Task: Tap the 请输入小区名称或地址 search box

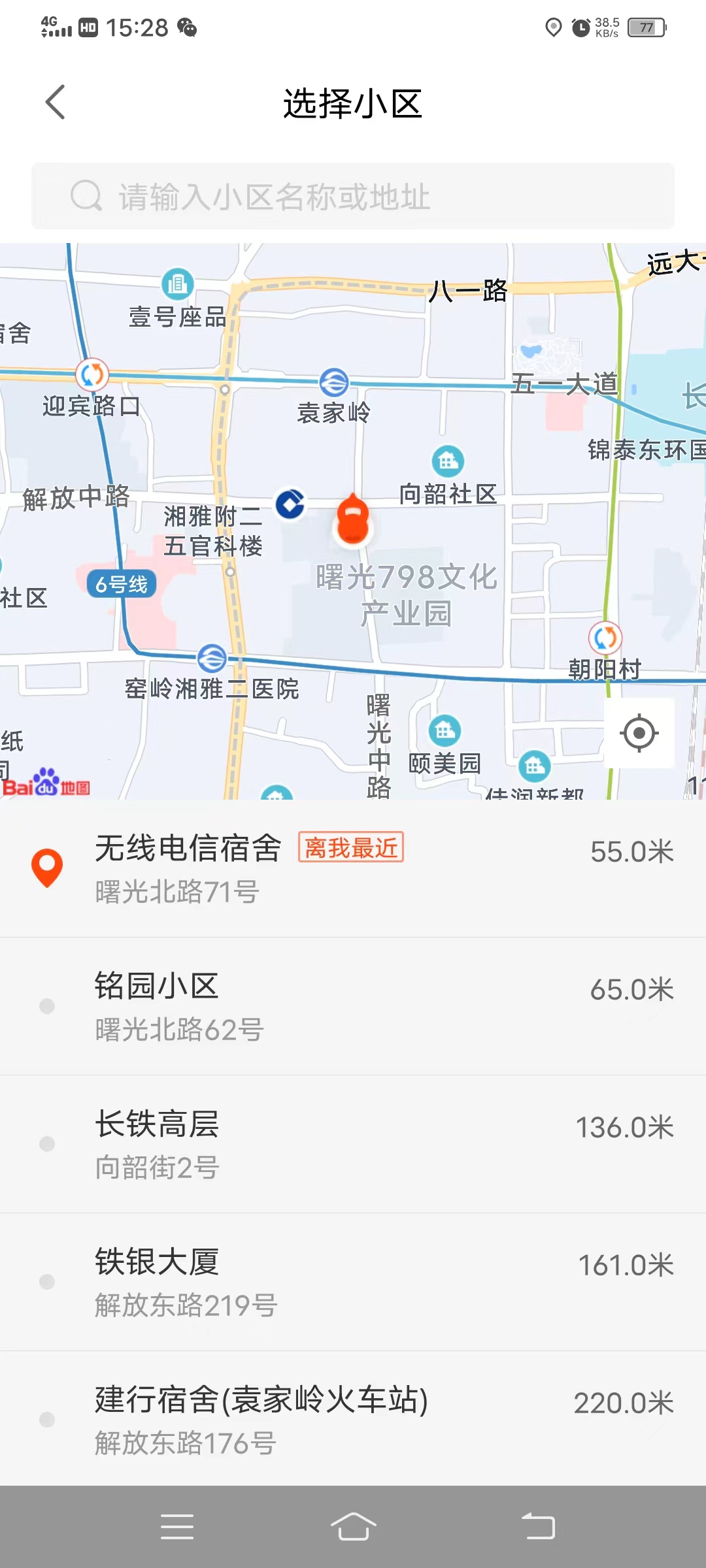Action: coord(353,197)
